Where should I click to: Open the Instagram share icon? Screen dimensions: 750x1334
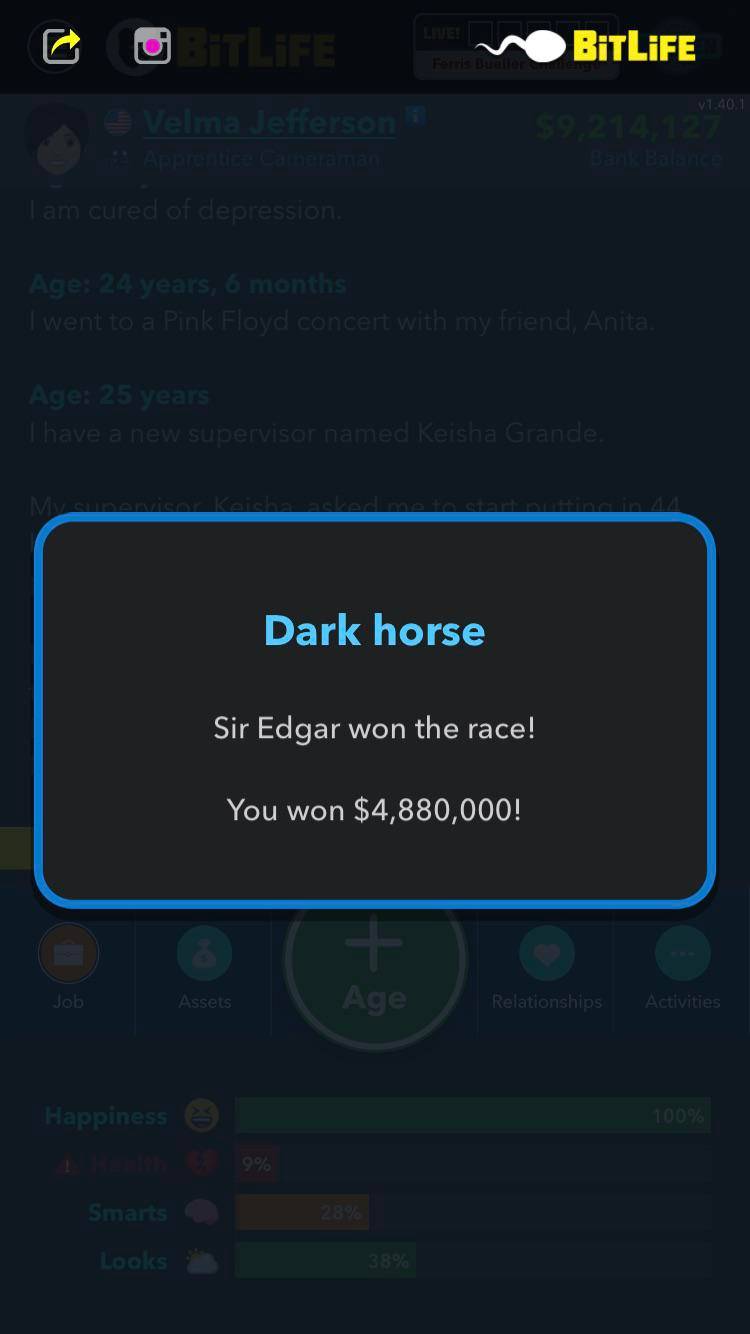(x=152, y=46)
